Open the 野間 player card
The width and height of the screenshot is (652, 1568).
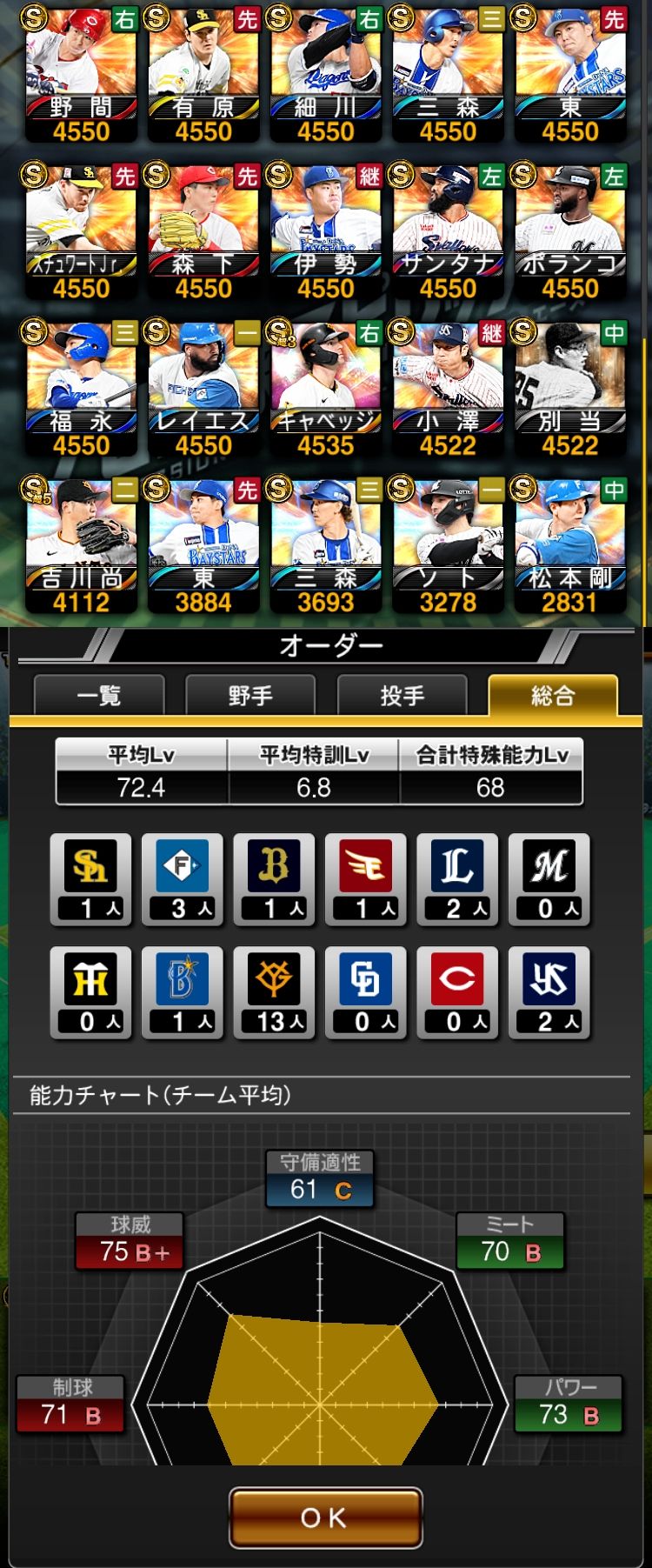coord(81,74)
